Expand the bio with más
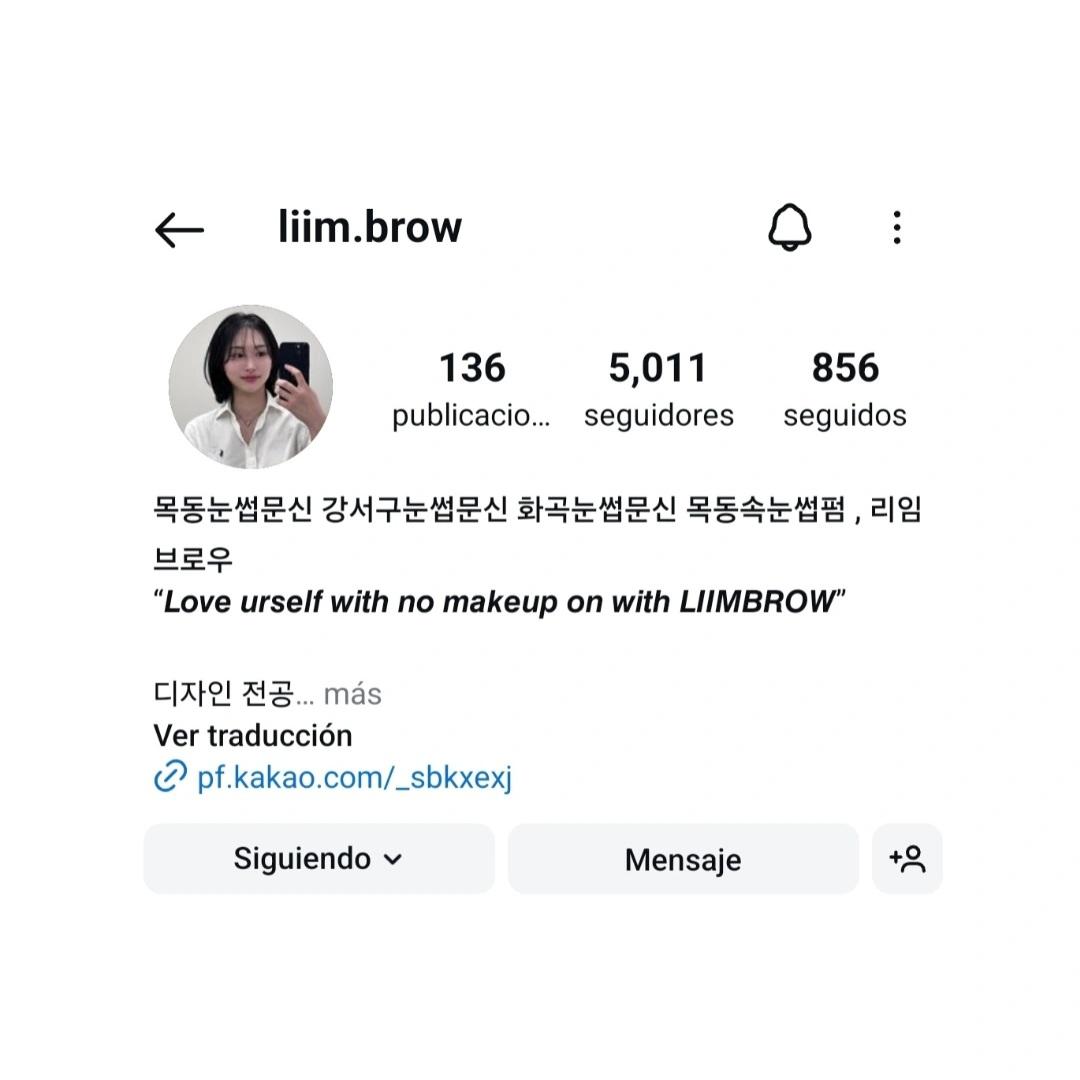Viewport: 1080px width, 1080px height. click(x=352, y=694)
